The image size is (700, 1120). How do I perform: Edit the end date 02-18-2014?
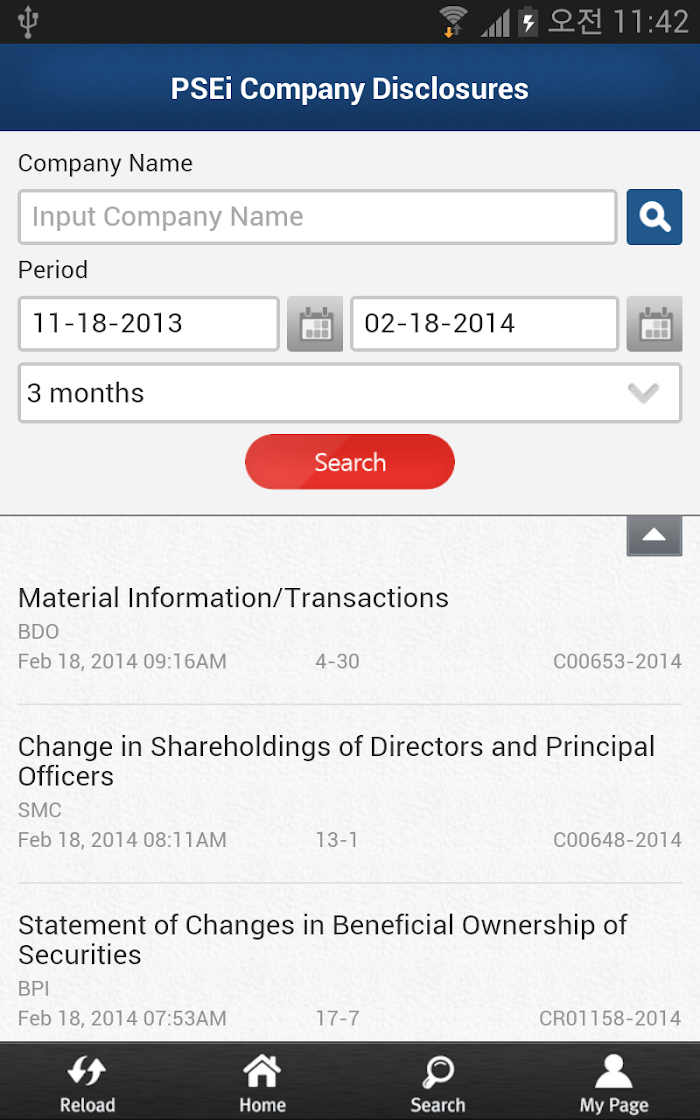(x=484, y=324)
